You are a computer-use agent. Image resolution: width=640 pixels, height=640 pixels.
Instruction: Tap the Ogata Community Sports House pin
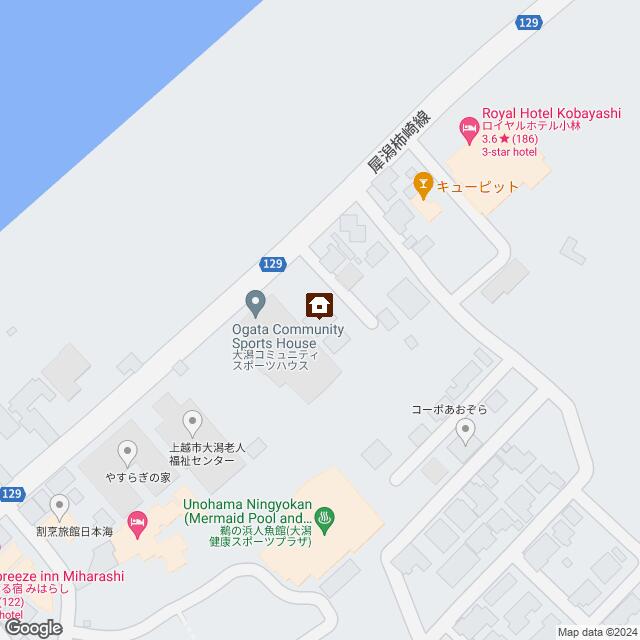pos(255,301)
